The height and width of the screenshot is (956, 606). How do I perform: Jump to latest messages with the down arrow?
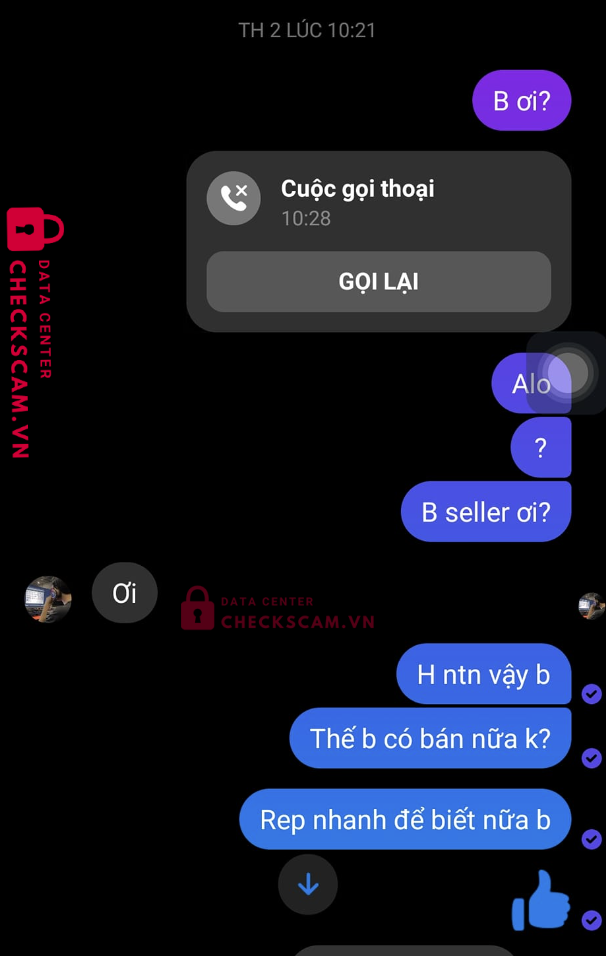click(x=308, y=884)
